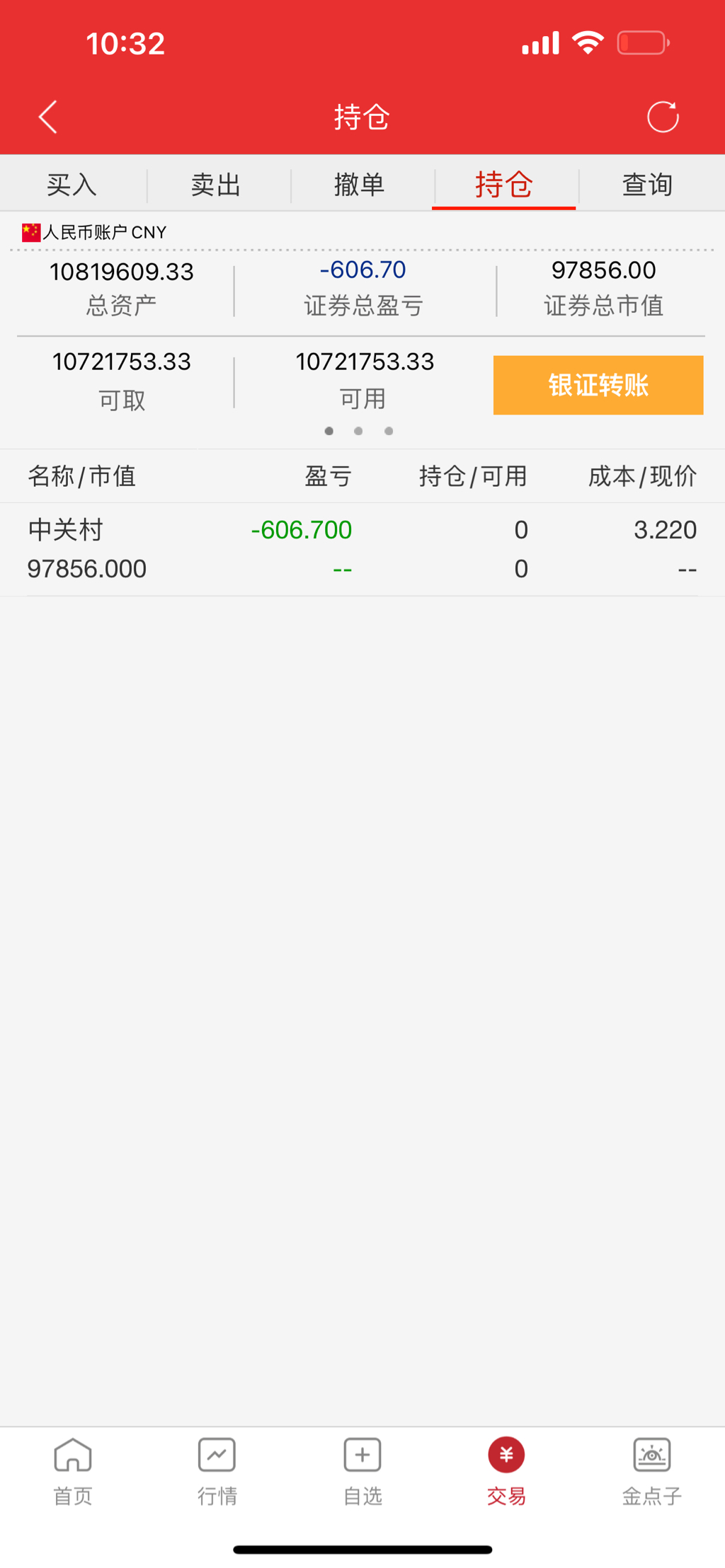Open the 中关村 holding row

click(x=362, y=549)
